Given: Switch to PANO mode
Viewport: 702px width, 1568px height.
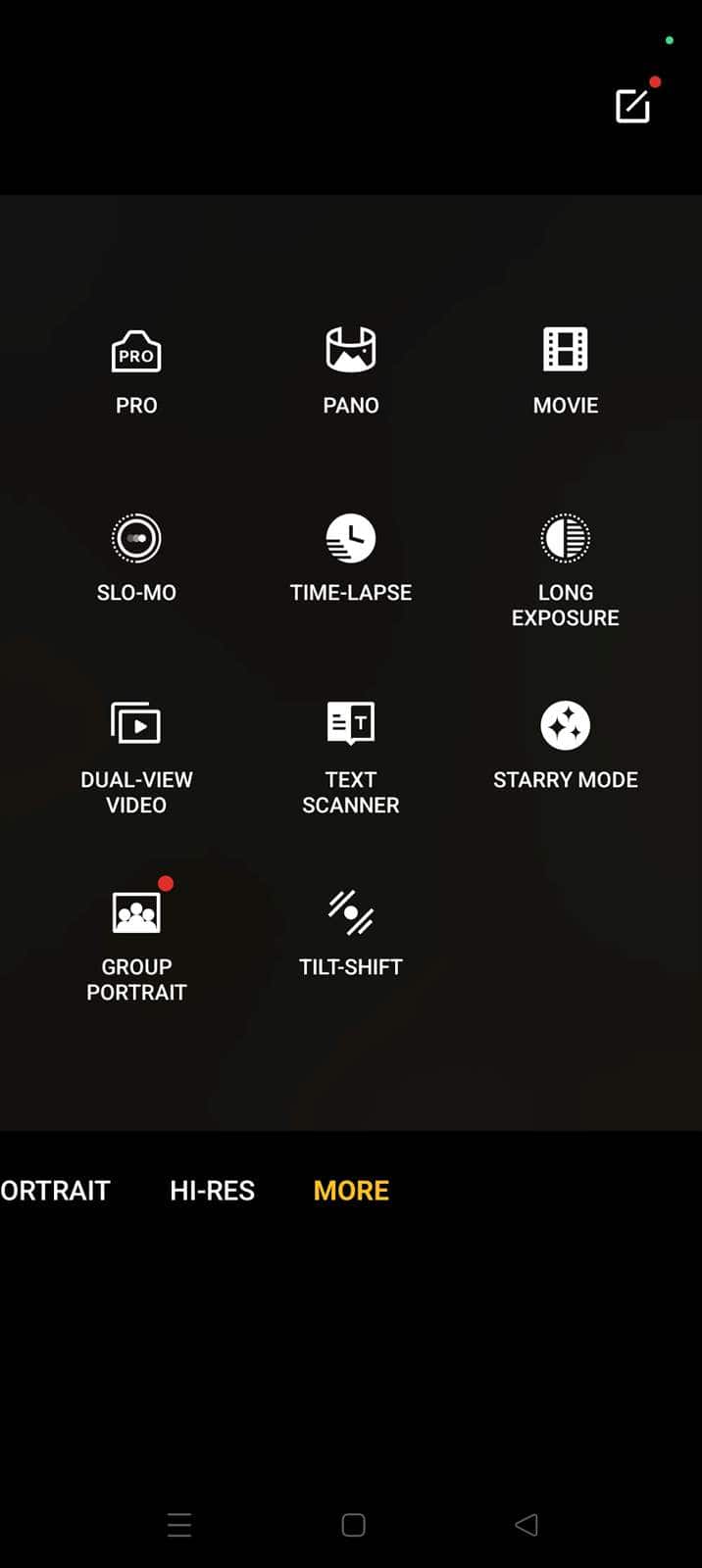Looking at the screenshot, I should tap(351, 369).
